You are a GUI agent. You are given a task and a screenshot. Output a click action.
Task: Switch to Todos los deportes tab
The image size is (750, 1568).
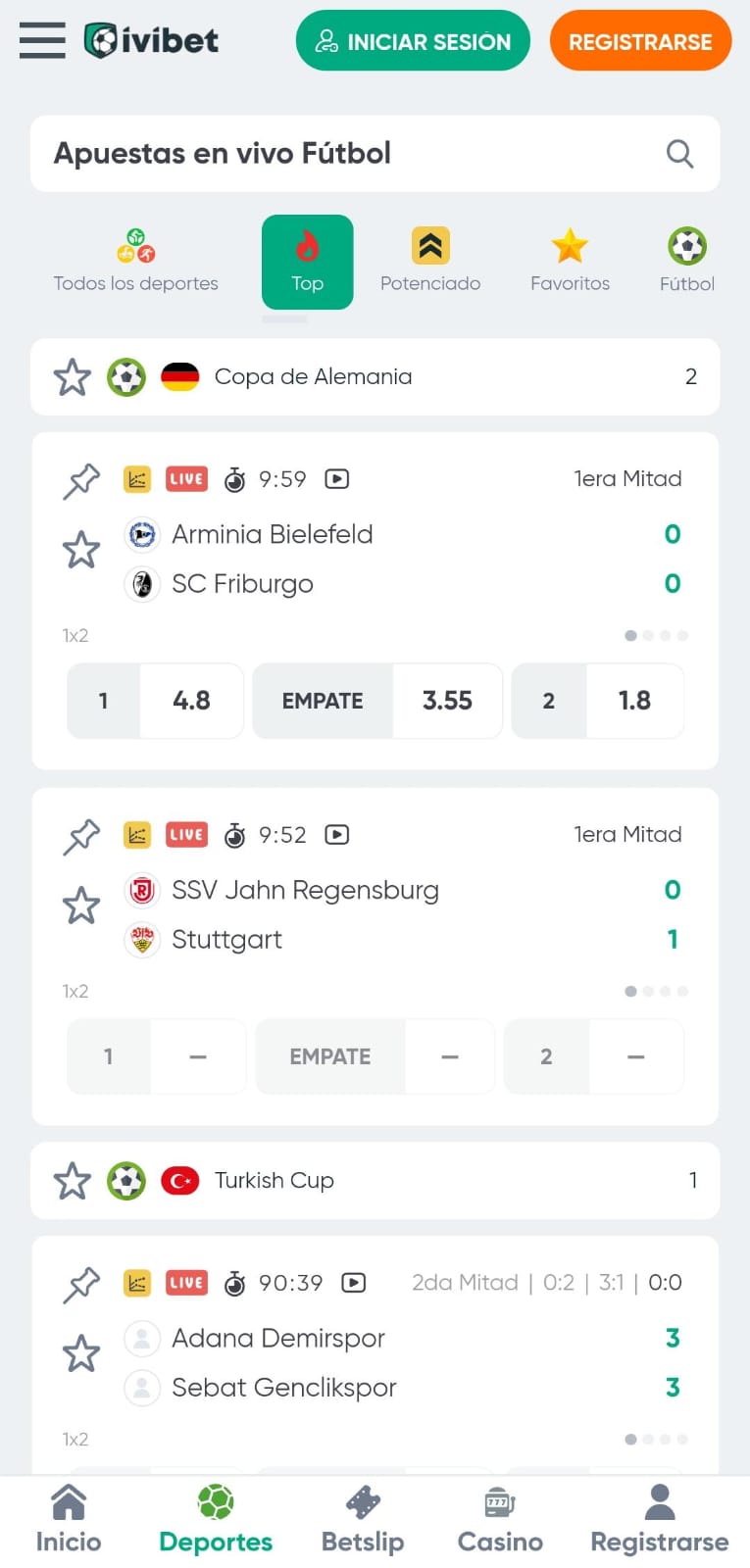pos(136,261)
